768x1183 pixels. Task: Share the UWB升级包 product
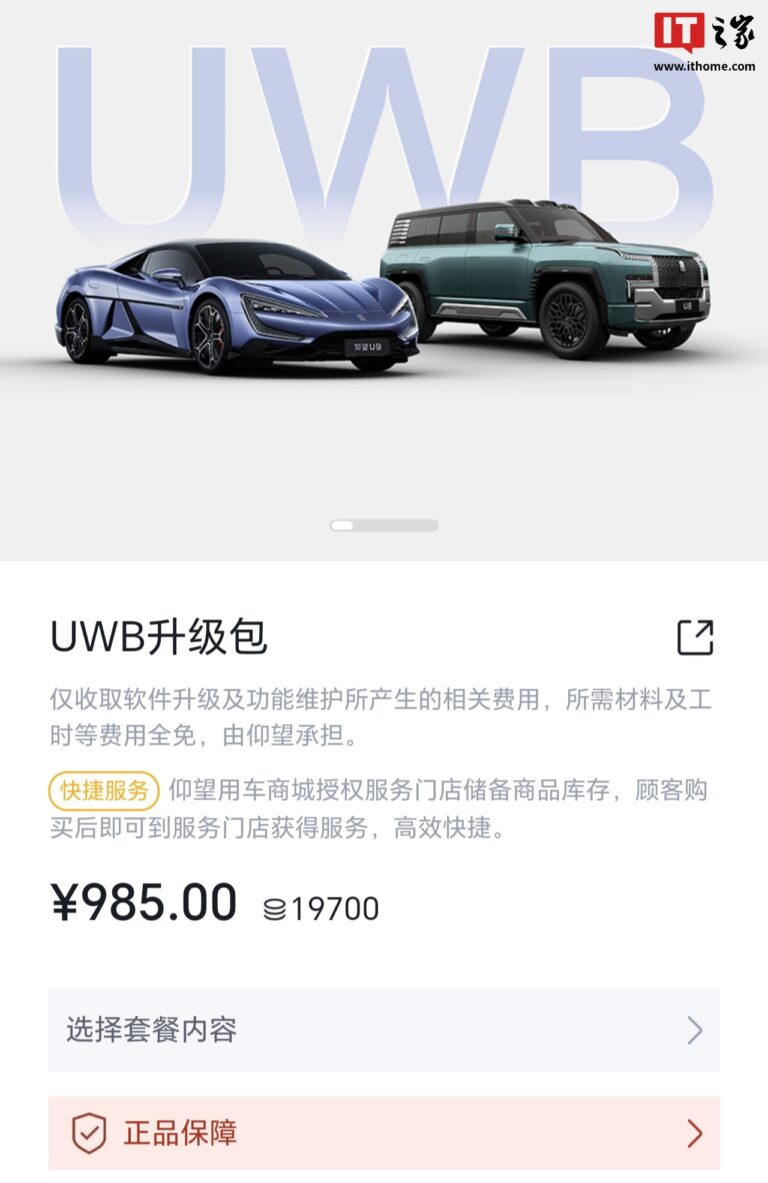pyautogui.click(x=695, y=637)
